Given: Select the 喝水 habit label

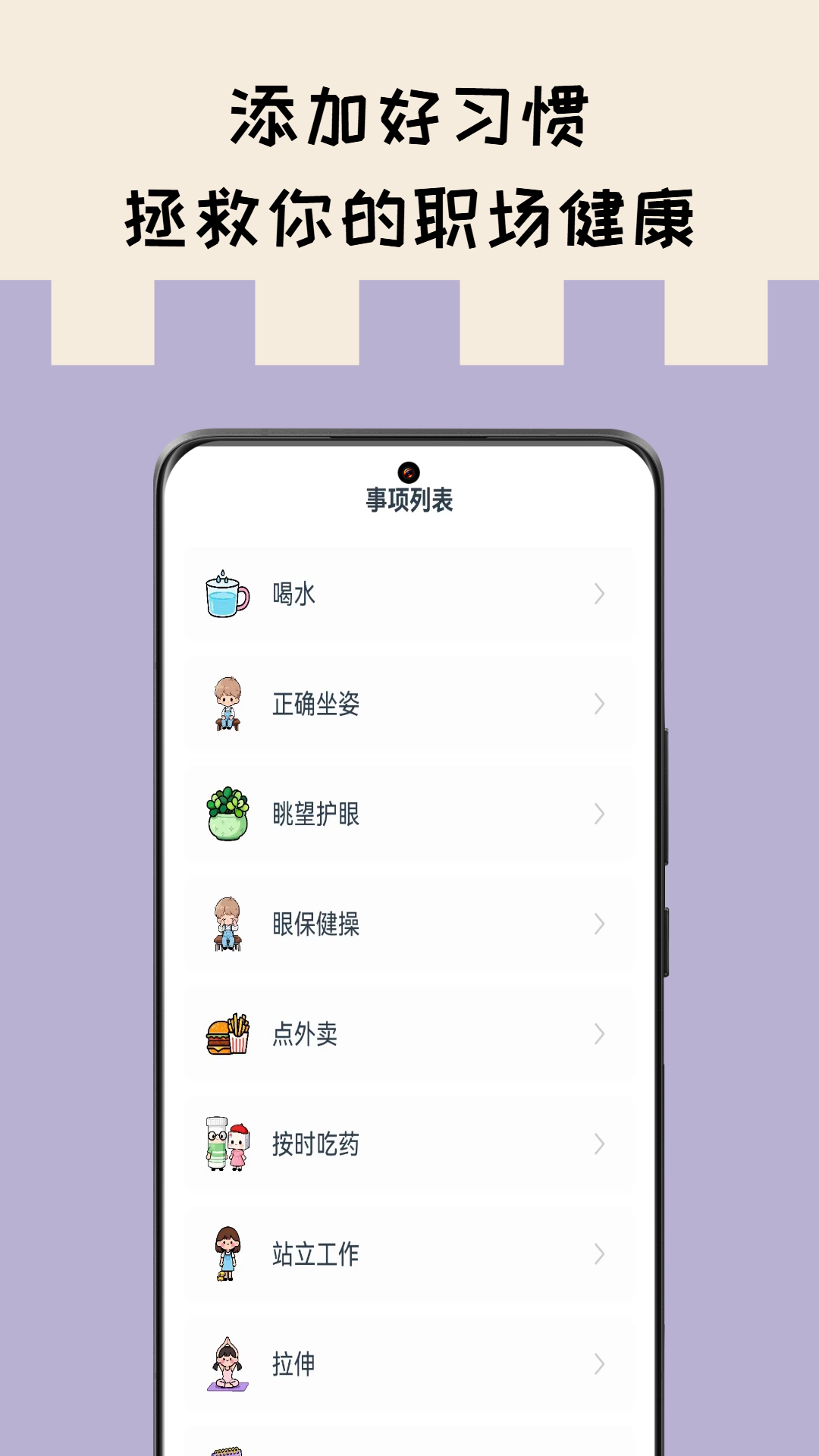Looking at the screenshot, I should [x=296, y=595].
